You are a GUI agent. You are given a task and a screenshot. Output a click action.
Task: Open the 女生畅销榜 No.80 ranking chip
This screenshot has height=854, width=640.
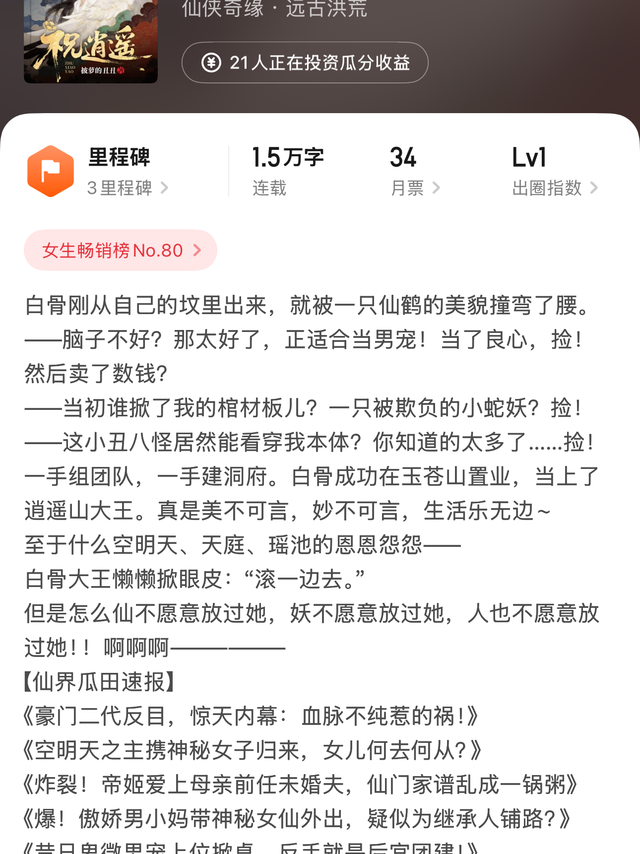click(120, 250)
